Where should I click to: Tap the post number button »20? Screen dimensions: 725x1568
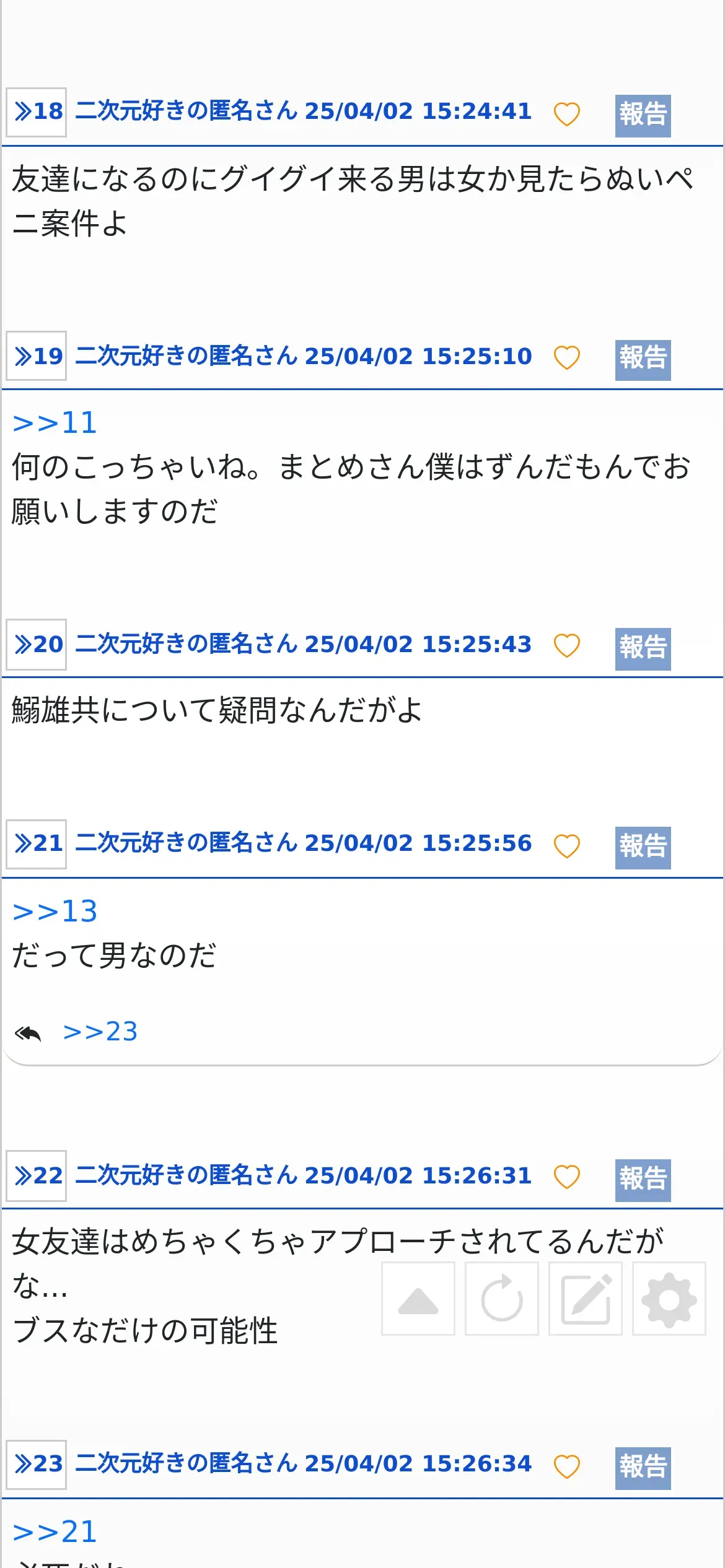pyautogui.click(x=37, y=645)
